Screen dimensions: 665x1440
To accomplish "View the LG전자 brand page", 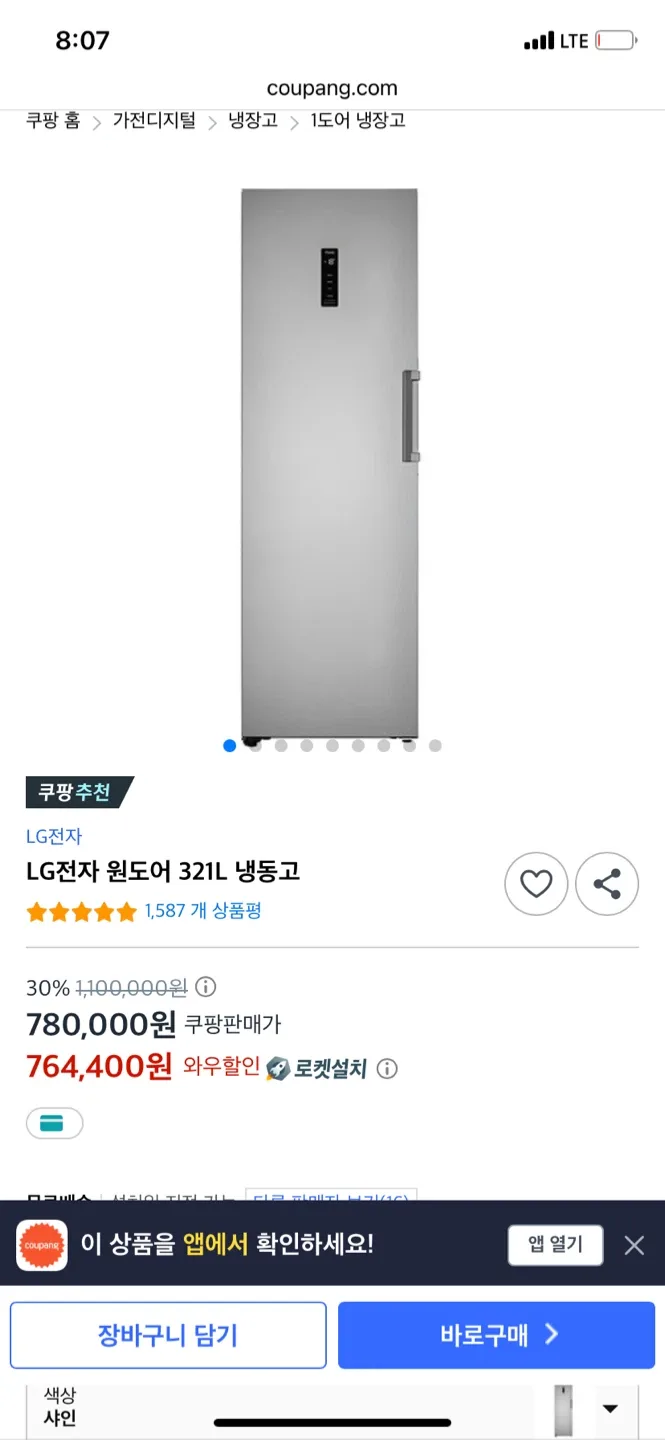I will pyautogui.click(x=54, y=836).
